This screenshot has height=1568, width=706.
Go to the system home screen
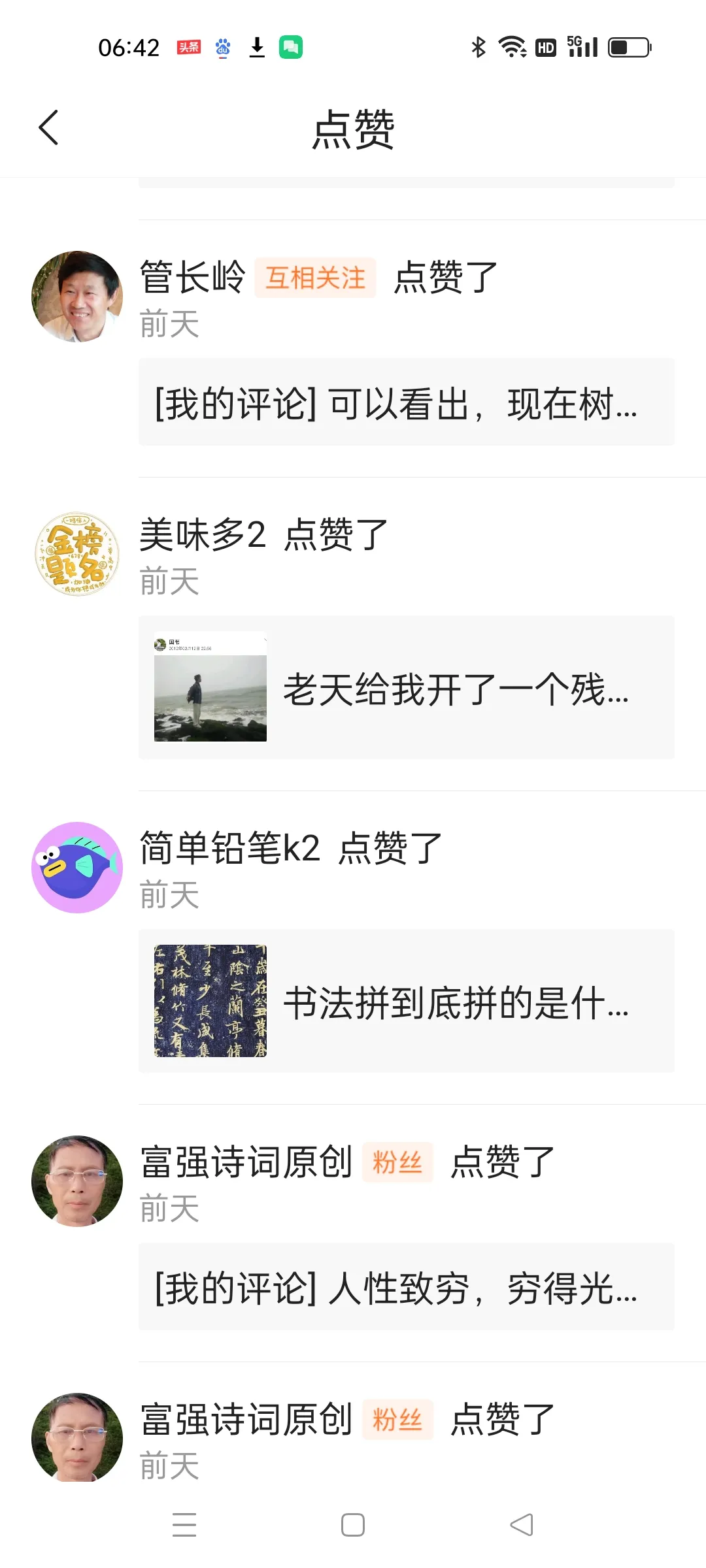click(353, 1525)
